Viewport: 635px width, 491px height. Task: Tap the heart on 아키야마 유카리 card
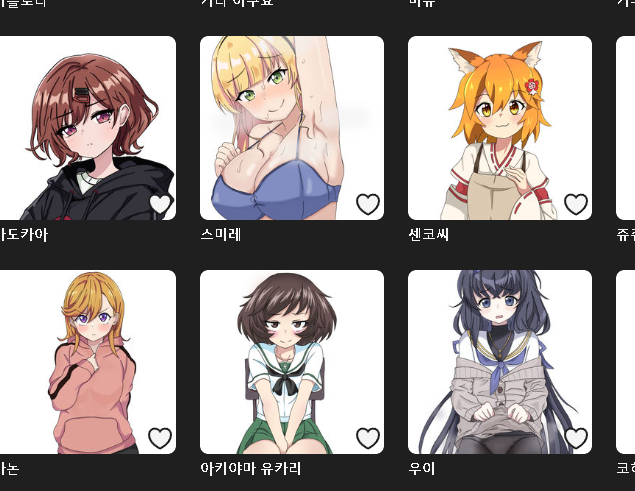pyautogui.click(x=368, y=438)
